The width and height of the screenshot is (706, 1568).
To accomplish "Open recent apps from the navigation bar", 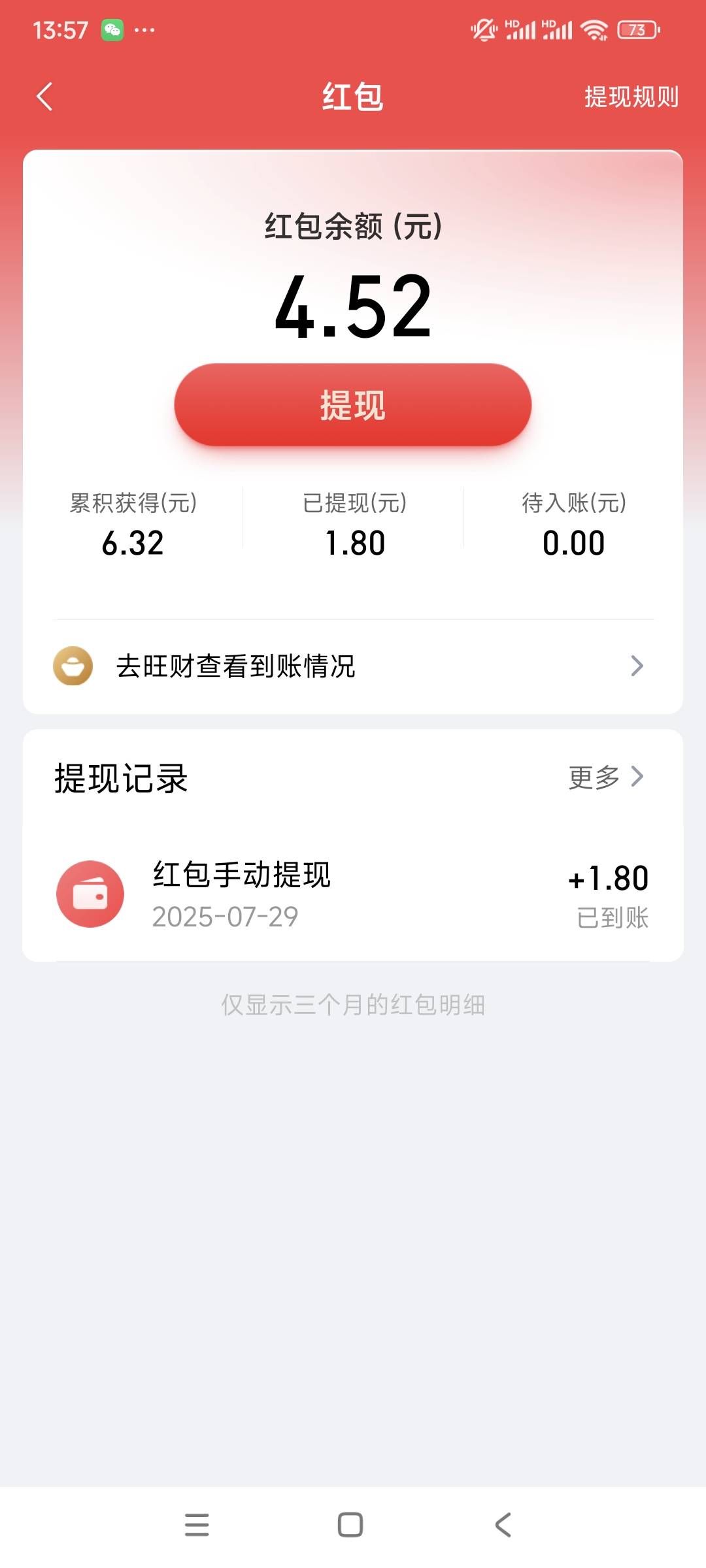I will tap(197, 1525).
